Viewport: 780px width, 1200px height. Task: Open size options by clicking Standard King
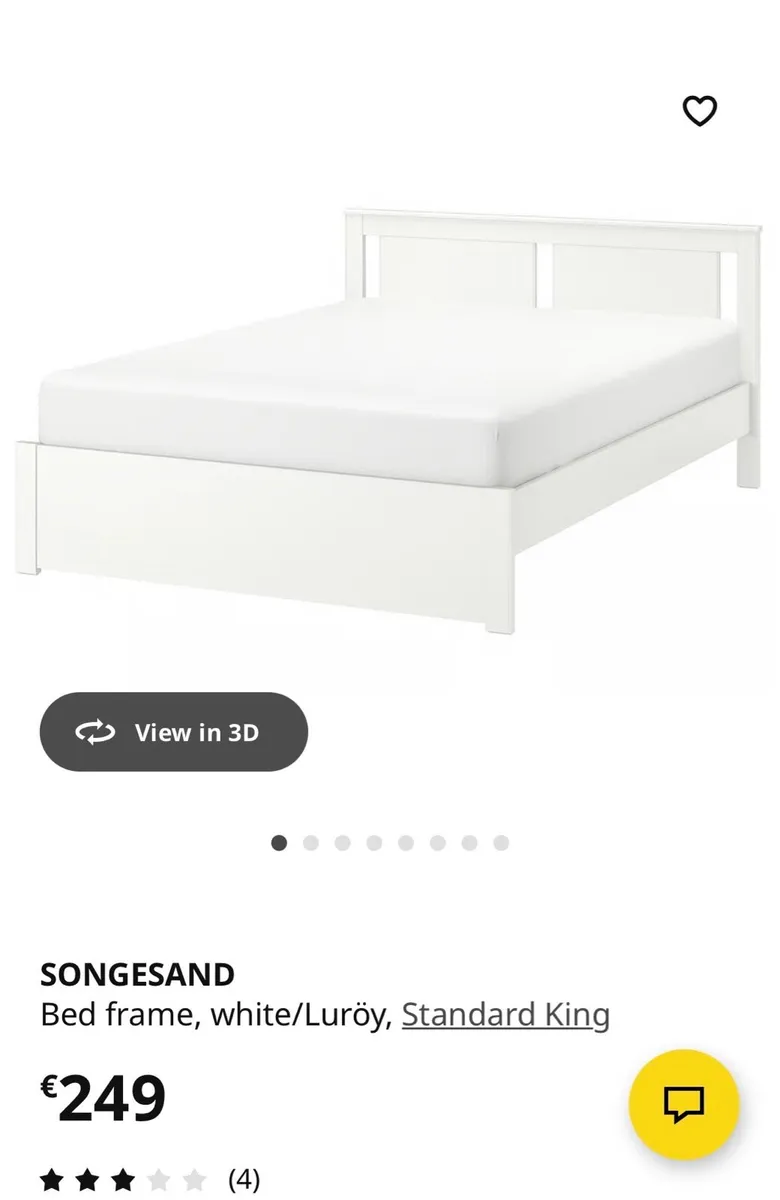(x=505, y=1014)
